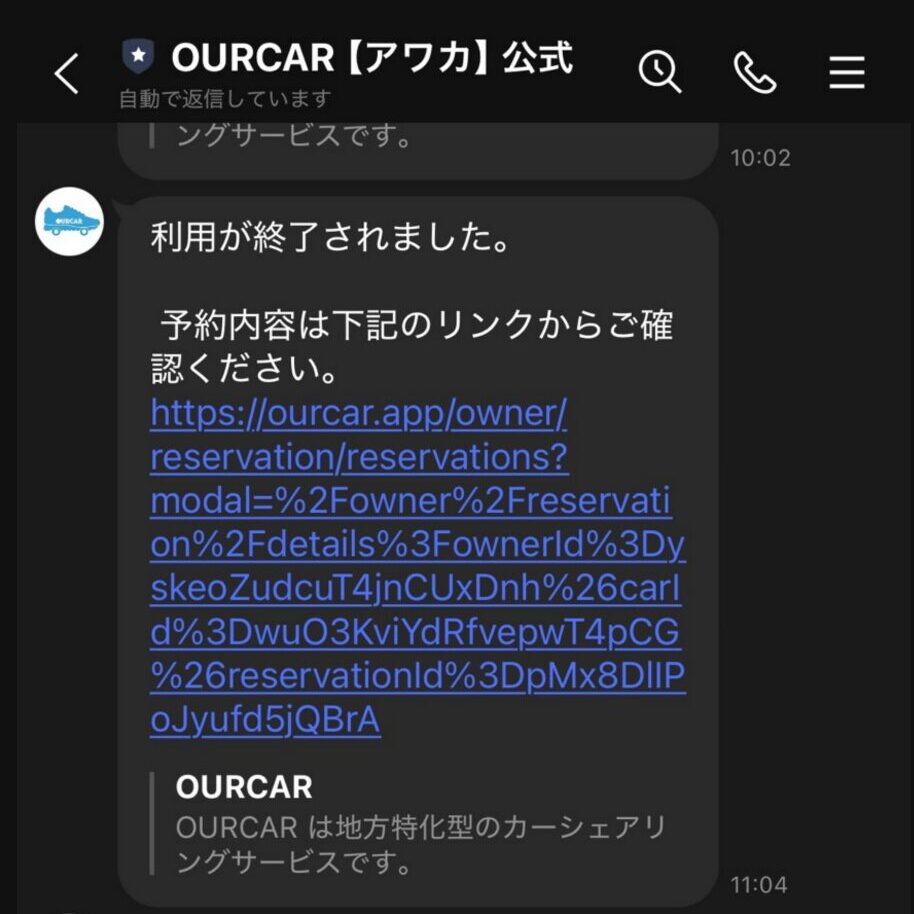Search within the OURCAR chat
The image size is (914, 914).
pos(660,72)
